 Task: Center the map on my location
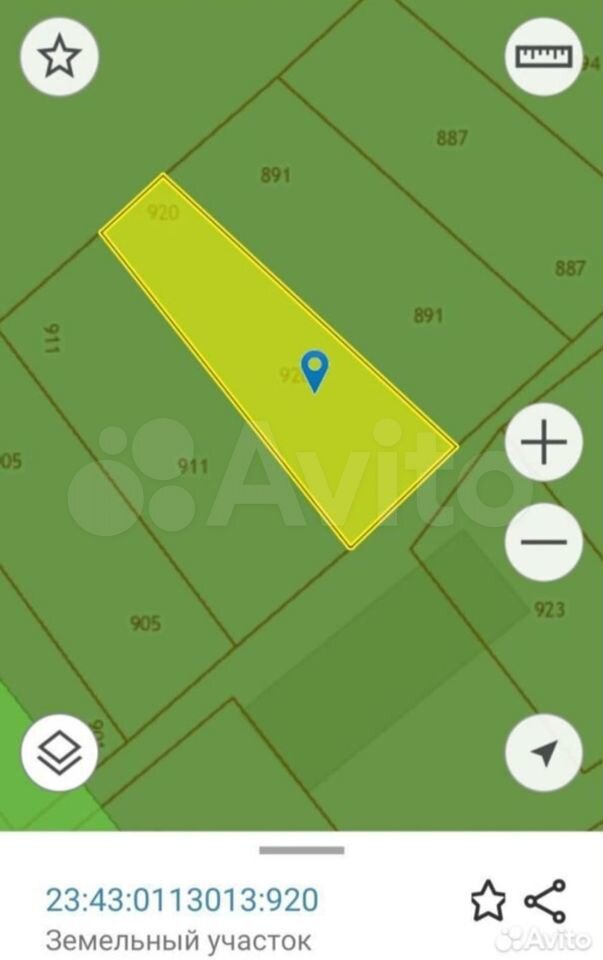(544, 754)
